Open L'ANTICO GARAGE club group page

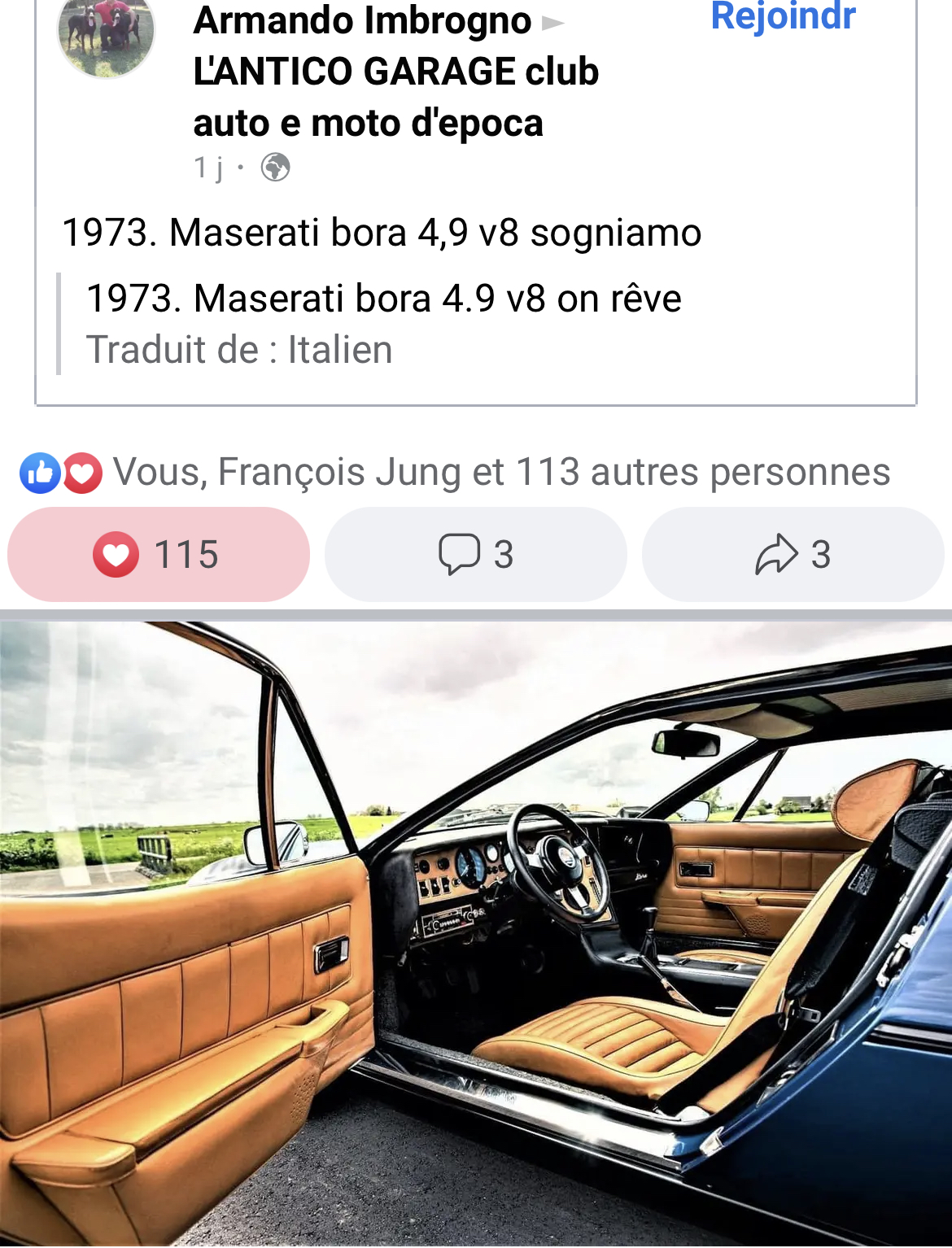(x=395, y=97)
